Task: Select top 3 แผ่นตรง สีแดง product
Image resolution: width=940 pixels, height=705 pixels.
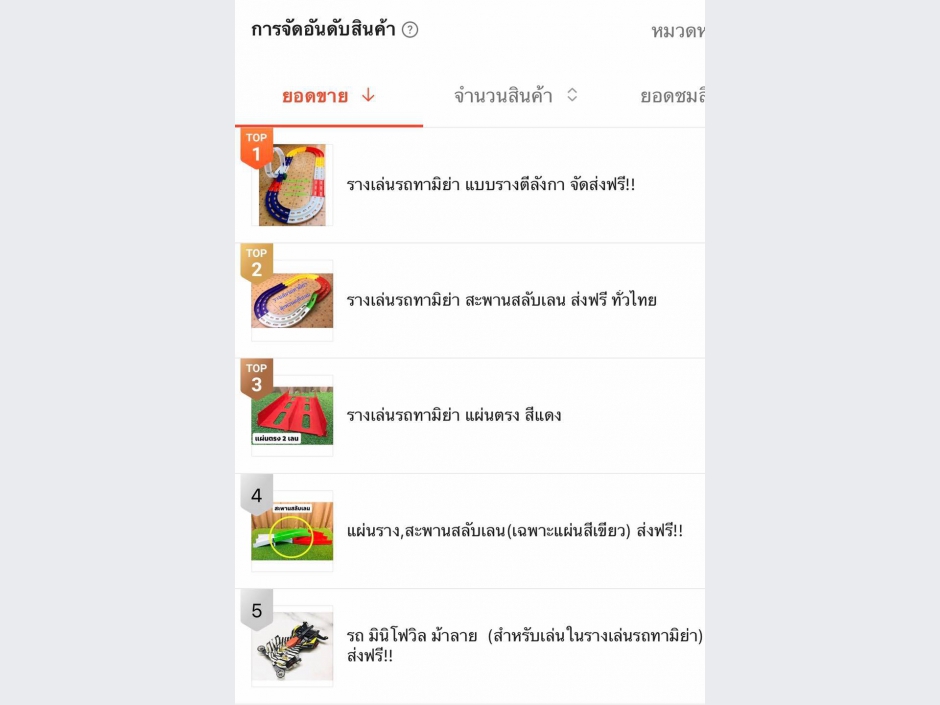Action: pyautogui.click(x=454, y=415)
